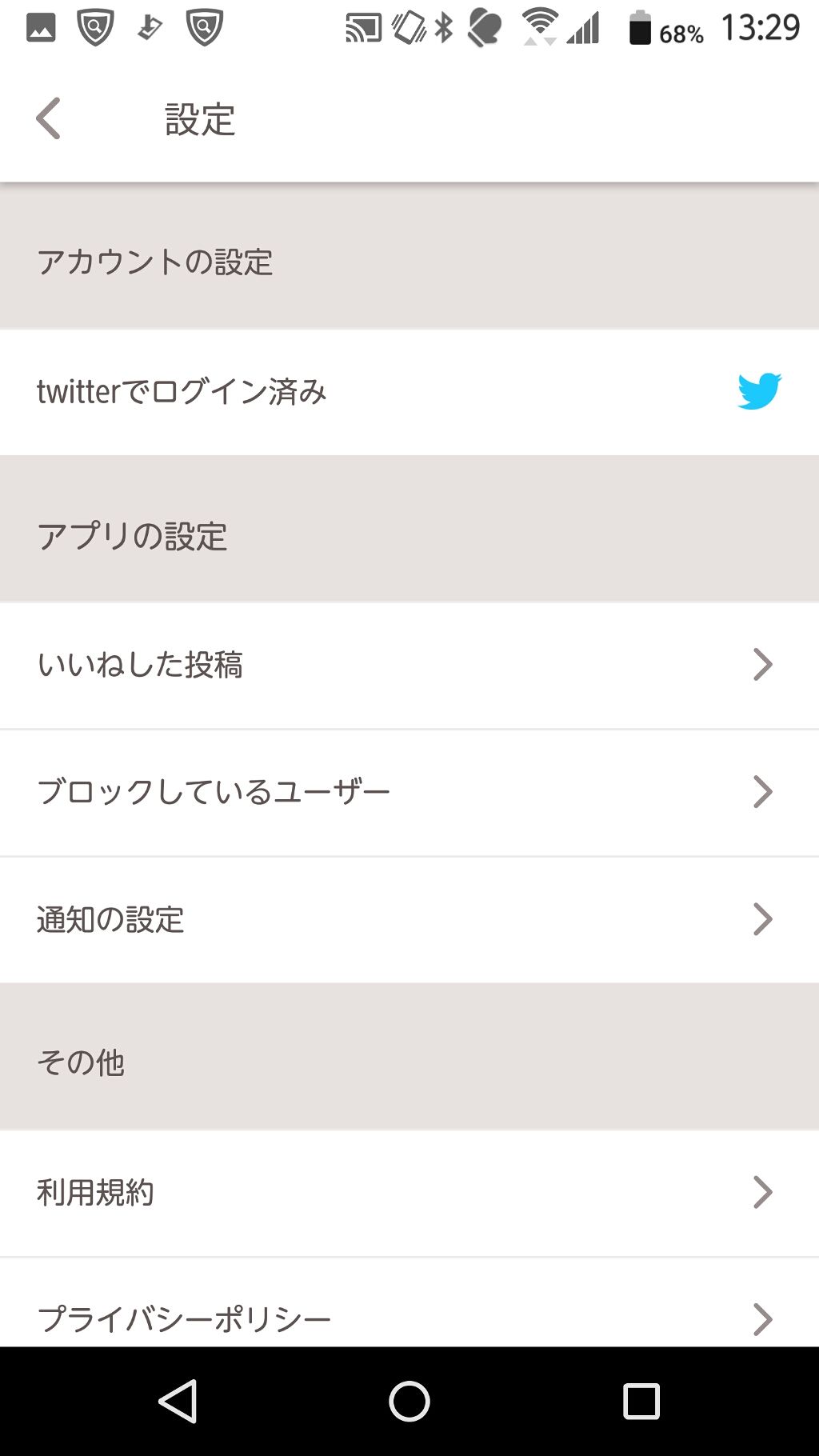Tap the Twitter bird icon
This screenshot has width=819, height=1456.
pyautogui.click(x=760, y=392)
